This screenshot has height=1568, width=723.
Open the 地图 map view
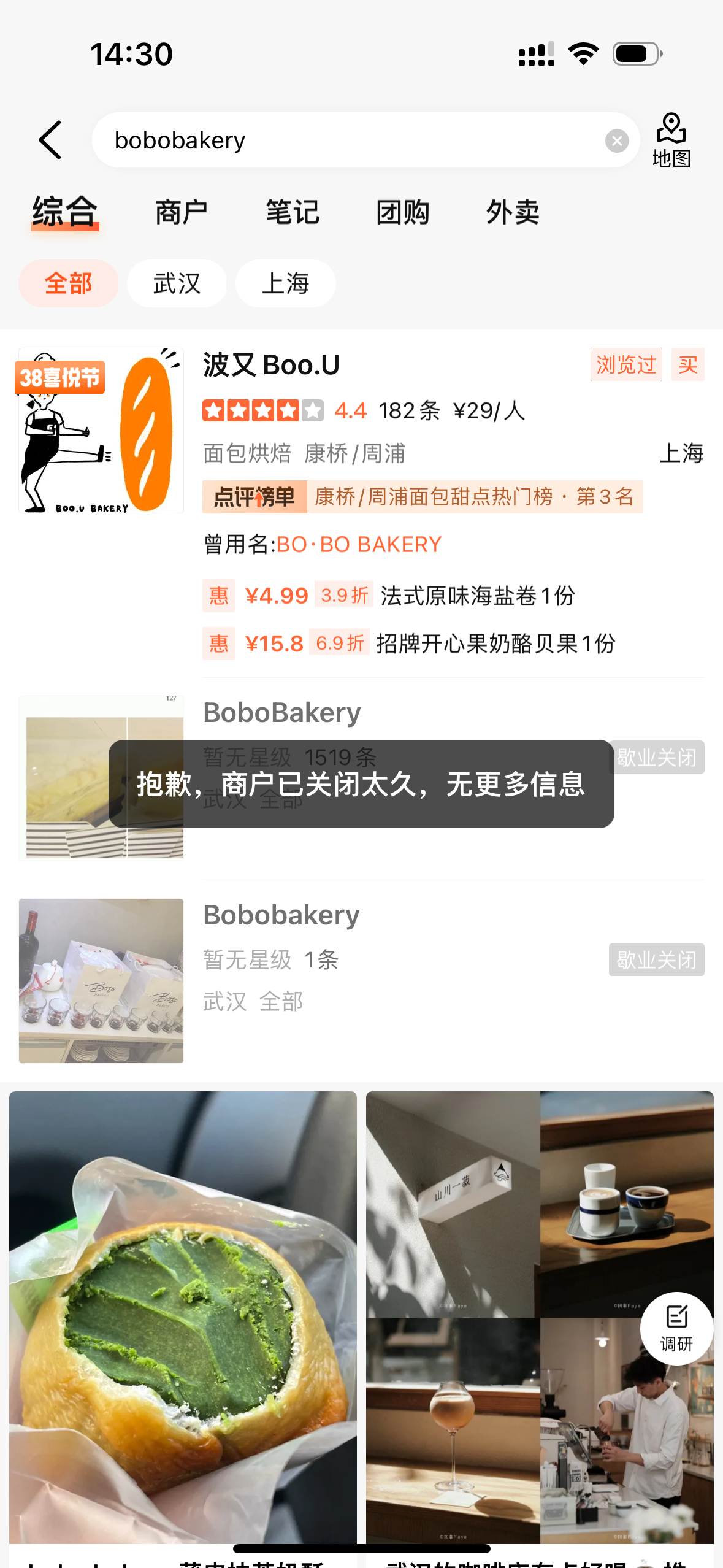pos(671,140)
